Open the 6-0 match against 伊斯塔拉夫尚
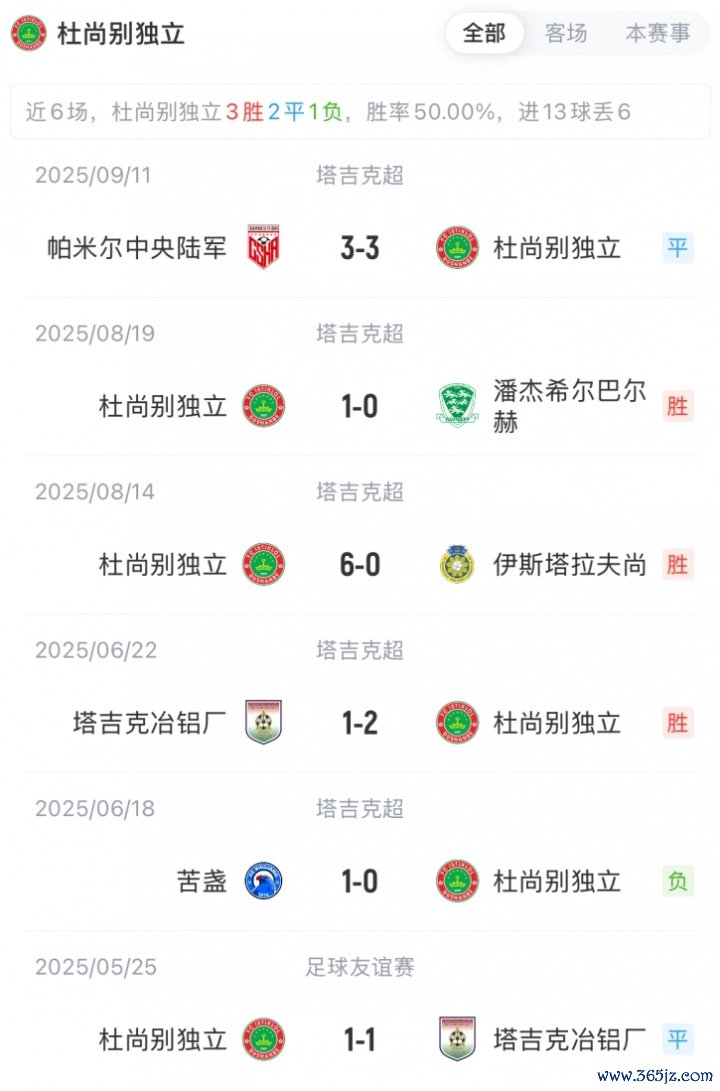Image resolution: width=720 pixels, height=1091 pixels. pyautogui.click(x=360, y=565)
